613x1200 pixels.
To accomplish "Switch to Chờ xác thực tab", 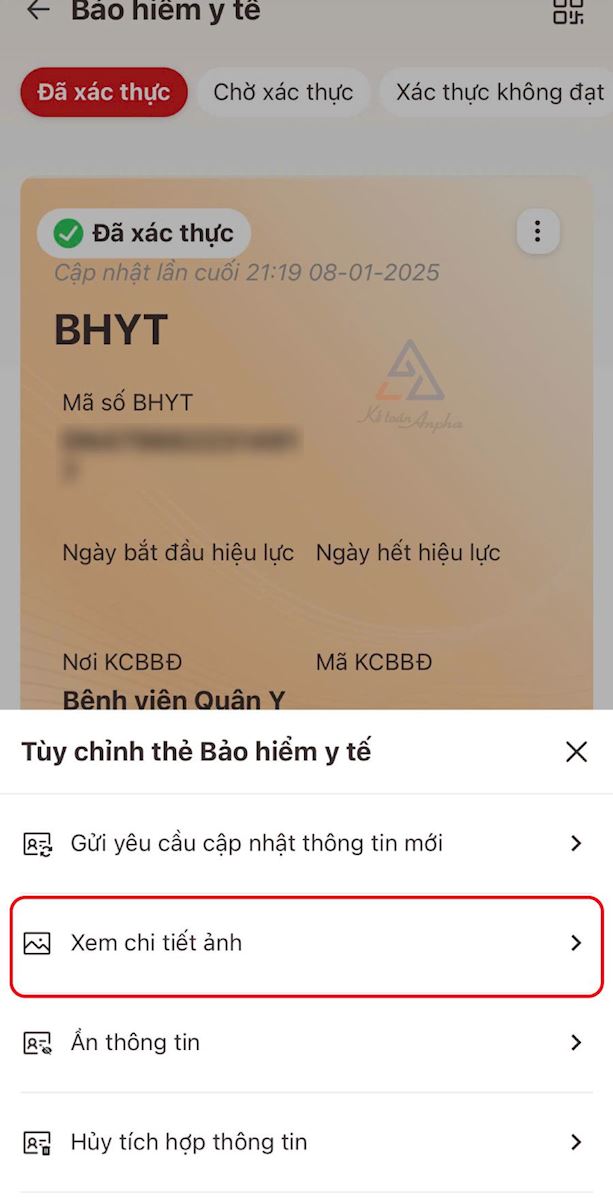I will click(x=283, y=93).
